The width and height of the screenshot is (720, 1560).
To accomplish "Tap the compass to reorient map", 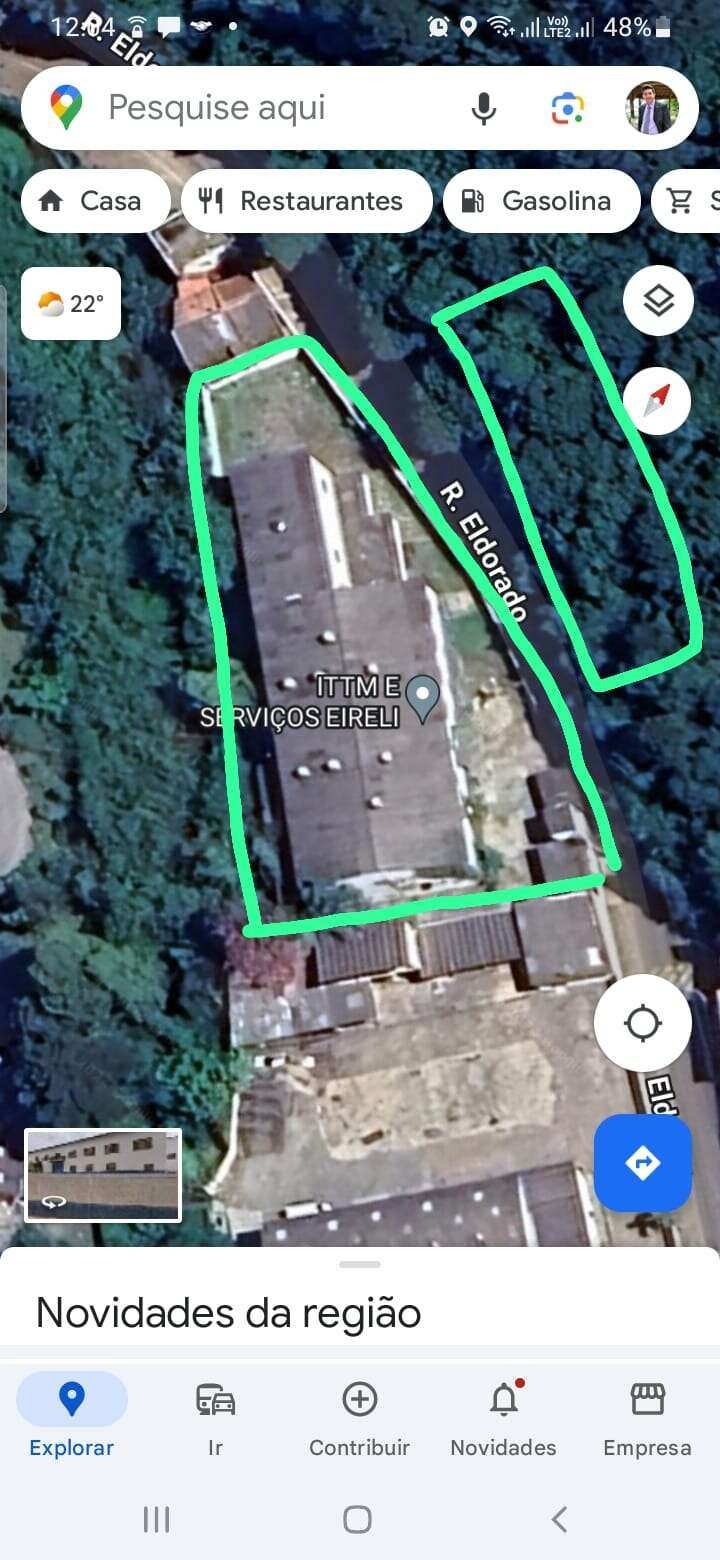I will pos(656,400).
